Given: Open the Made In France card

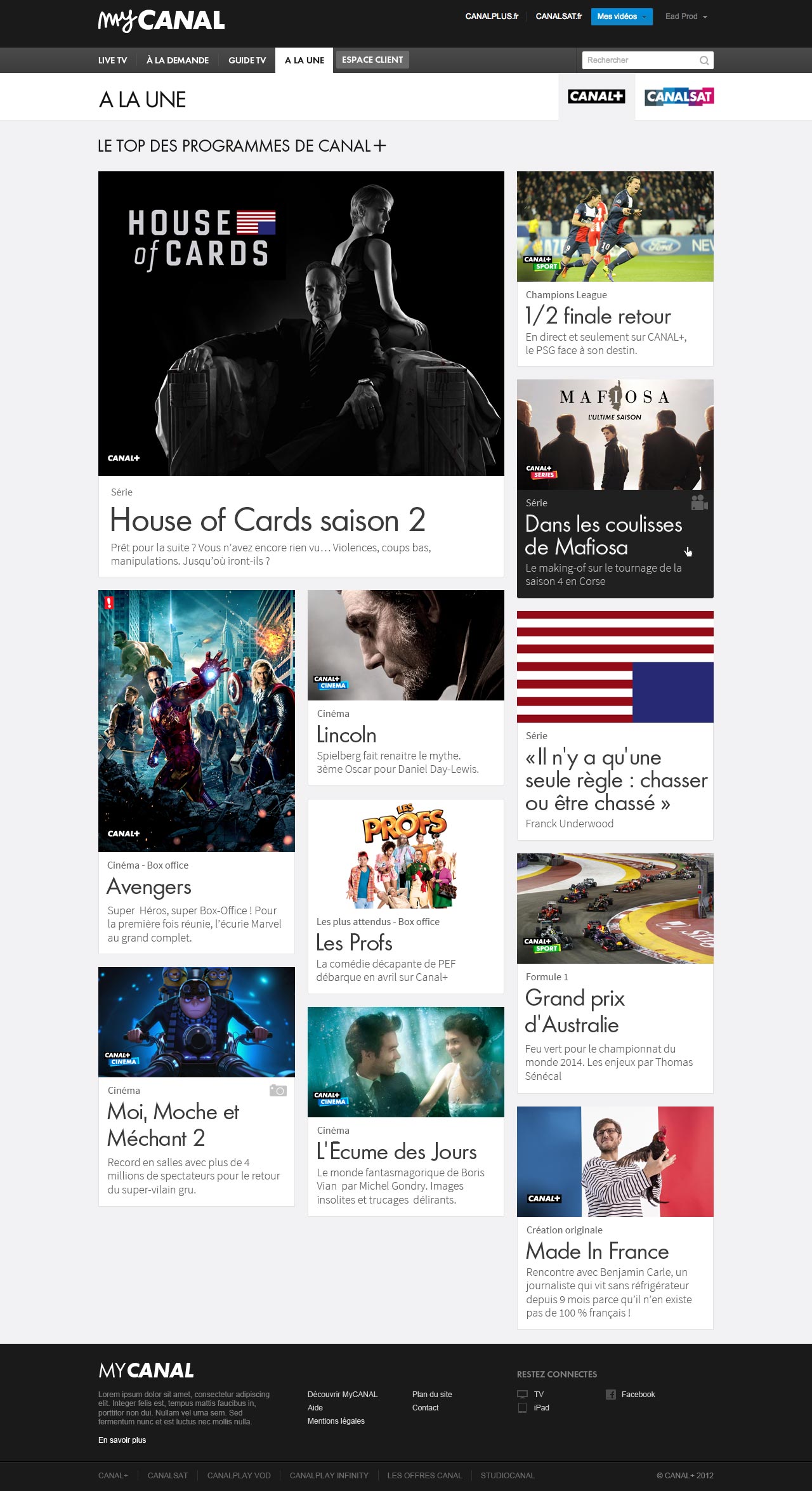Looking at the screenshot, I should (615, 1218).
